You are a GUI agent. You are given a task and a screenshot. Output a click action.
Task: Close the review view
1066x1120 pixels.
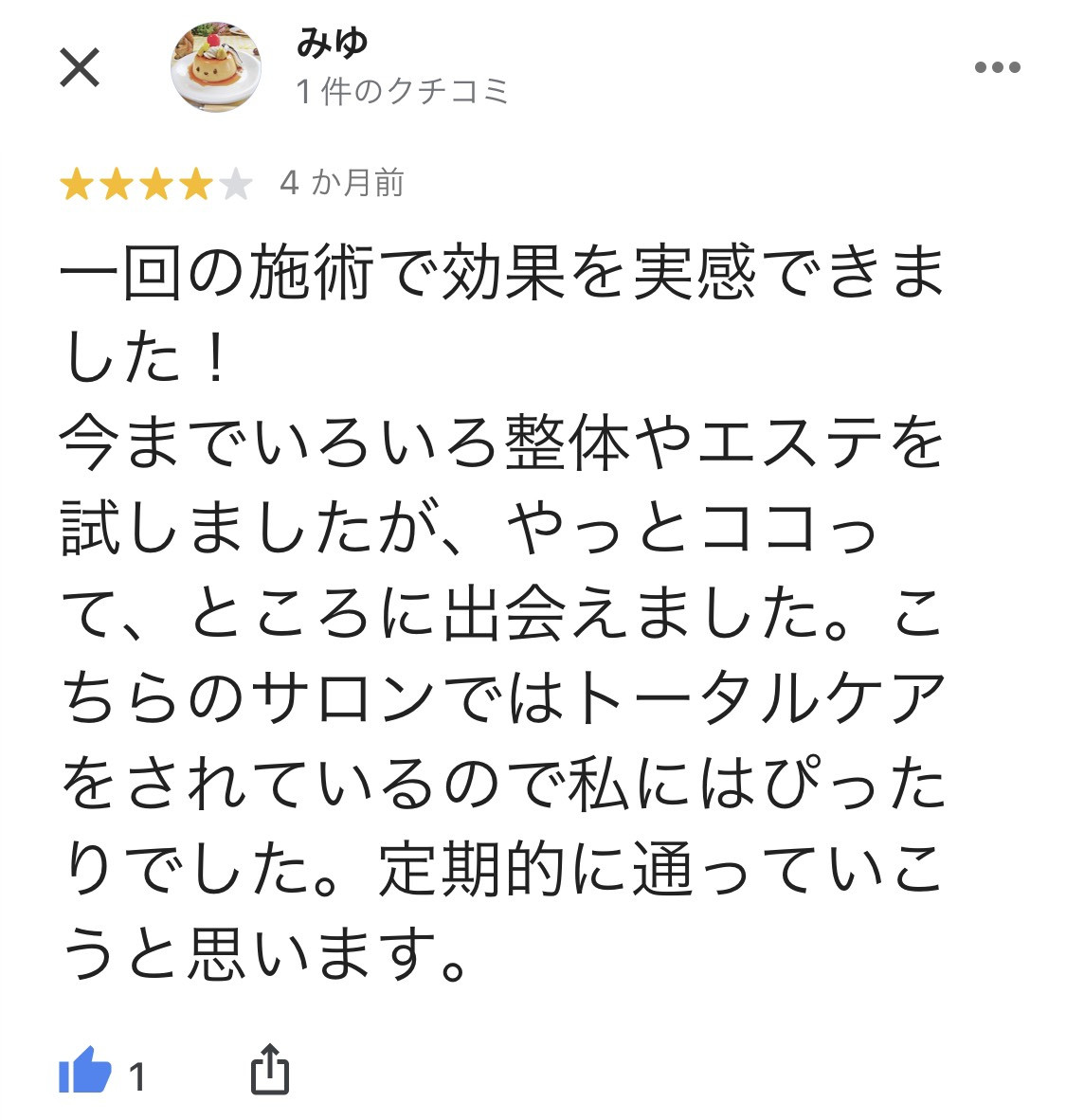tap(80, 67)
